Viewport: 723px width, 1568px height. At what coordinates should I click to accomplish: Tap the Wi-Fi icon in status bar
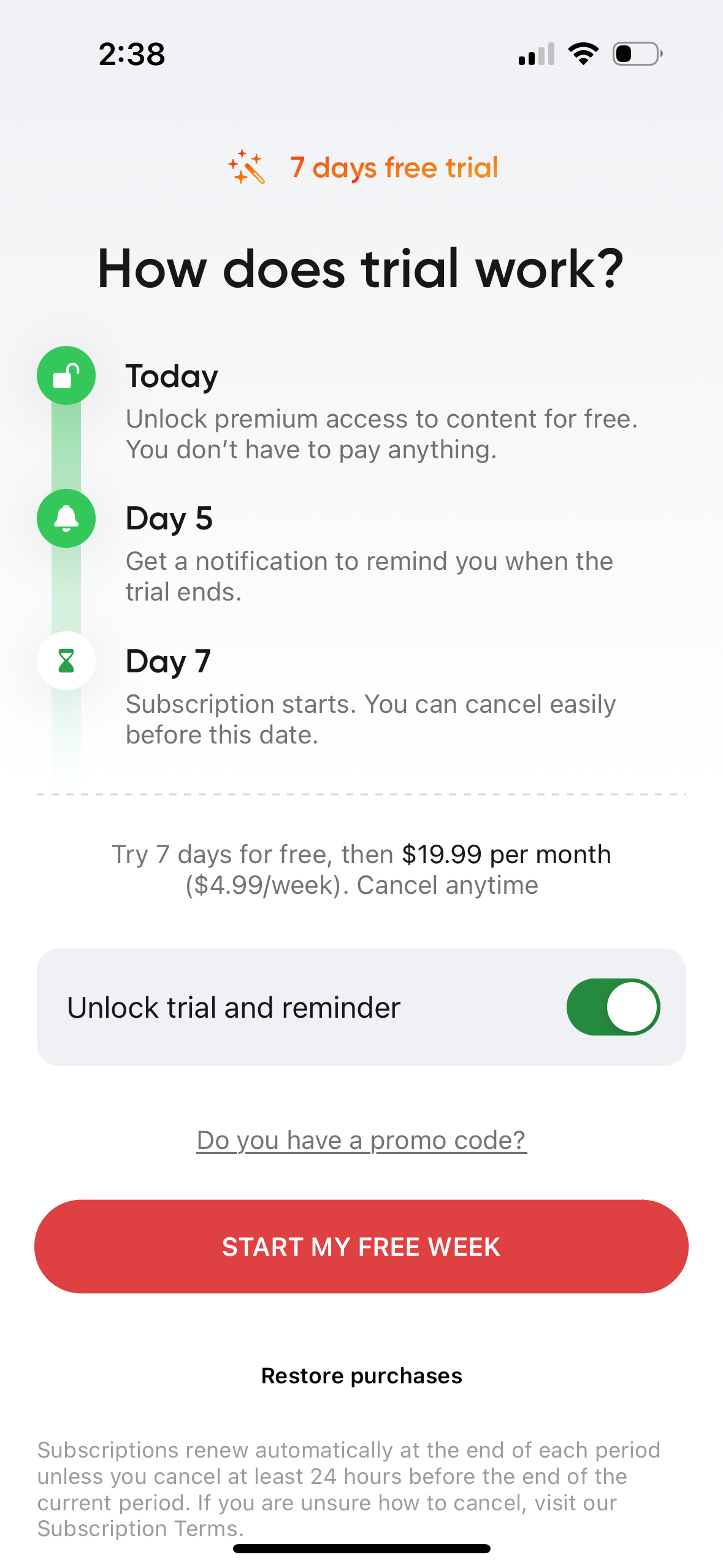click(x=583, y=54)
